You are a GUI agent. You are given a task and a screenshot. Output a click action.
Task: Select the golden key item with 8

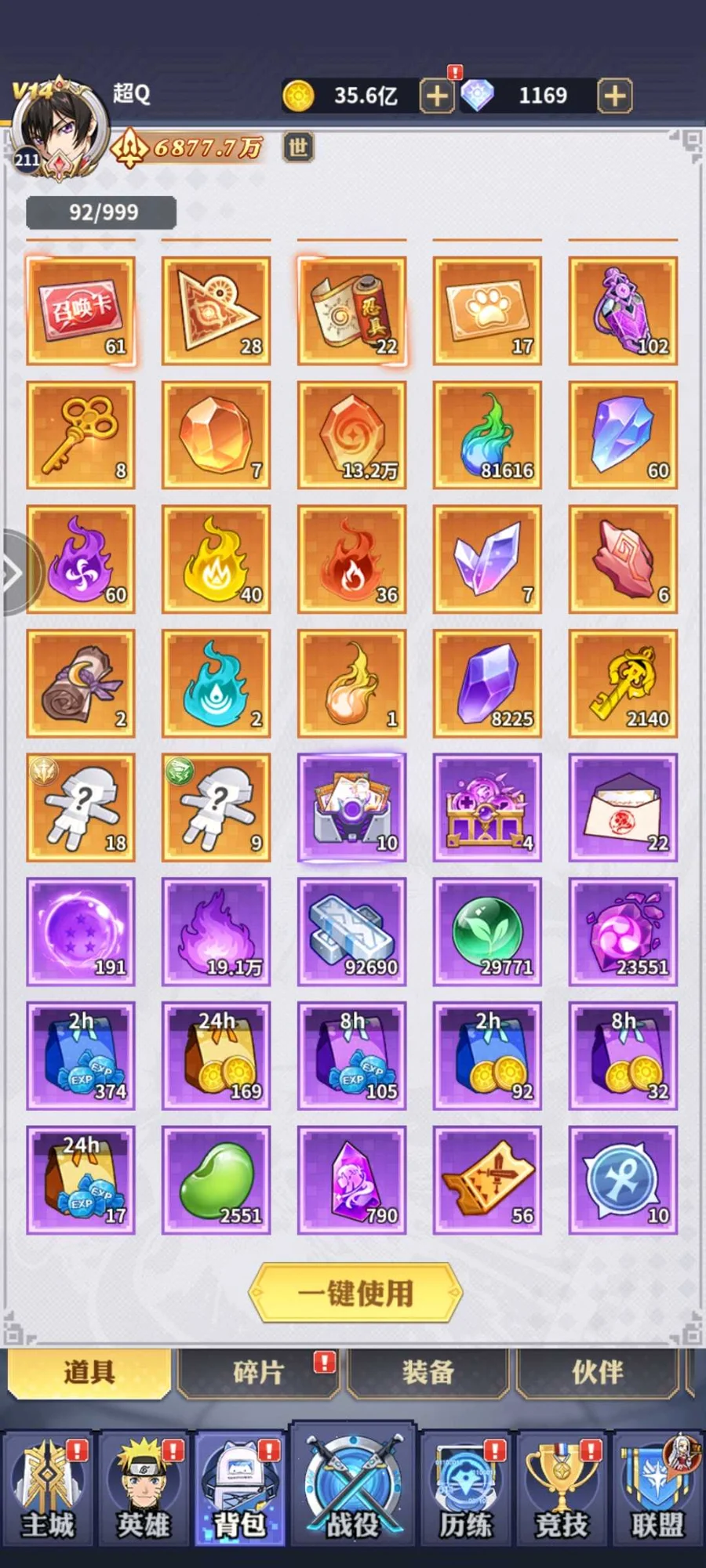pyautogui.click(x=81, y=435)
